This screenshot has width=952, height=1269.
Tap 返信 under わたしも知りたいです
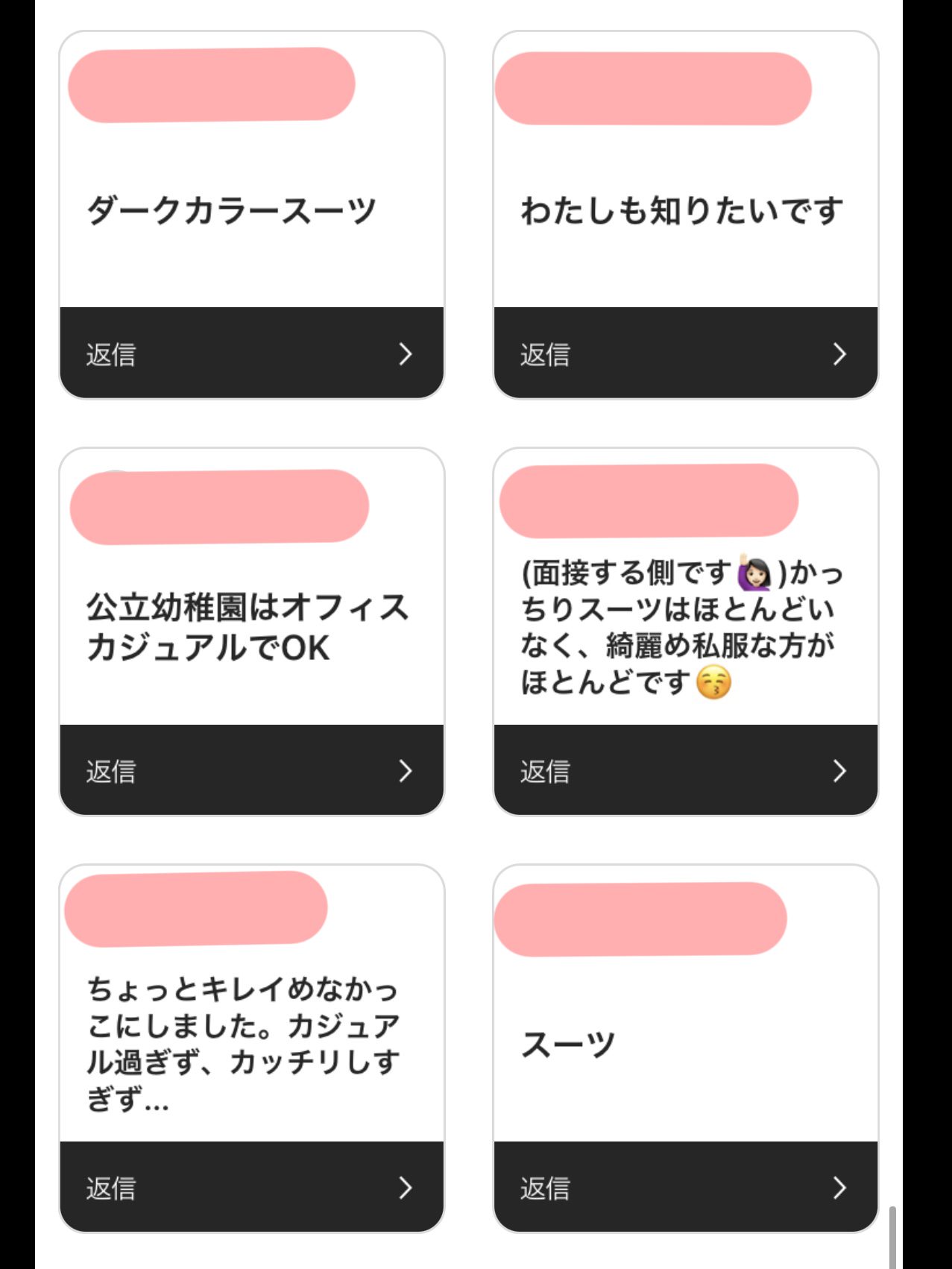(x=685, y=353)
